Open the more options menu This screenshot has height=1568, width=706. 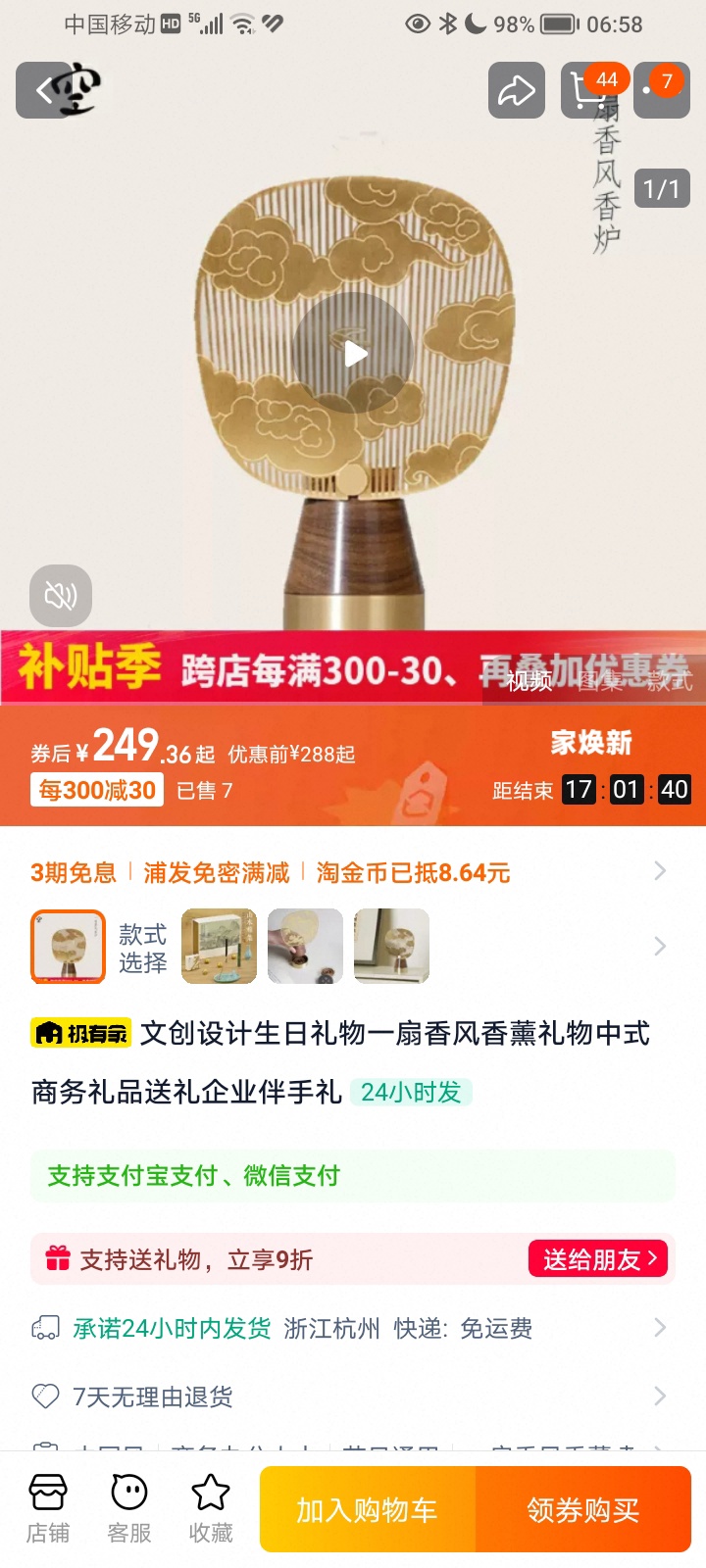click(x=661, y=90)
